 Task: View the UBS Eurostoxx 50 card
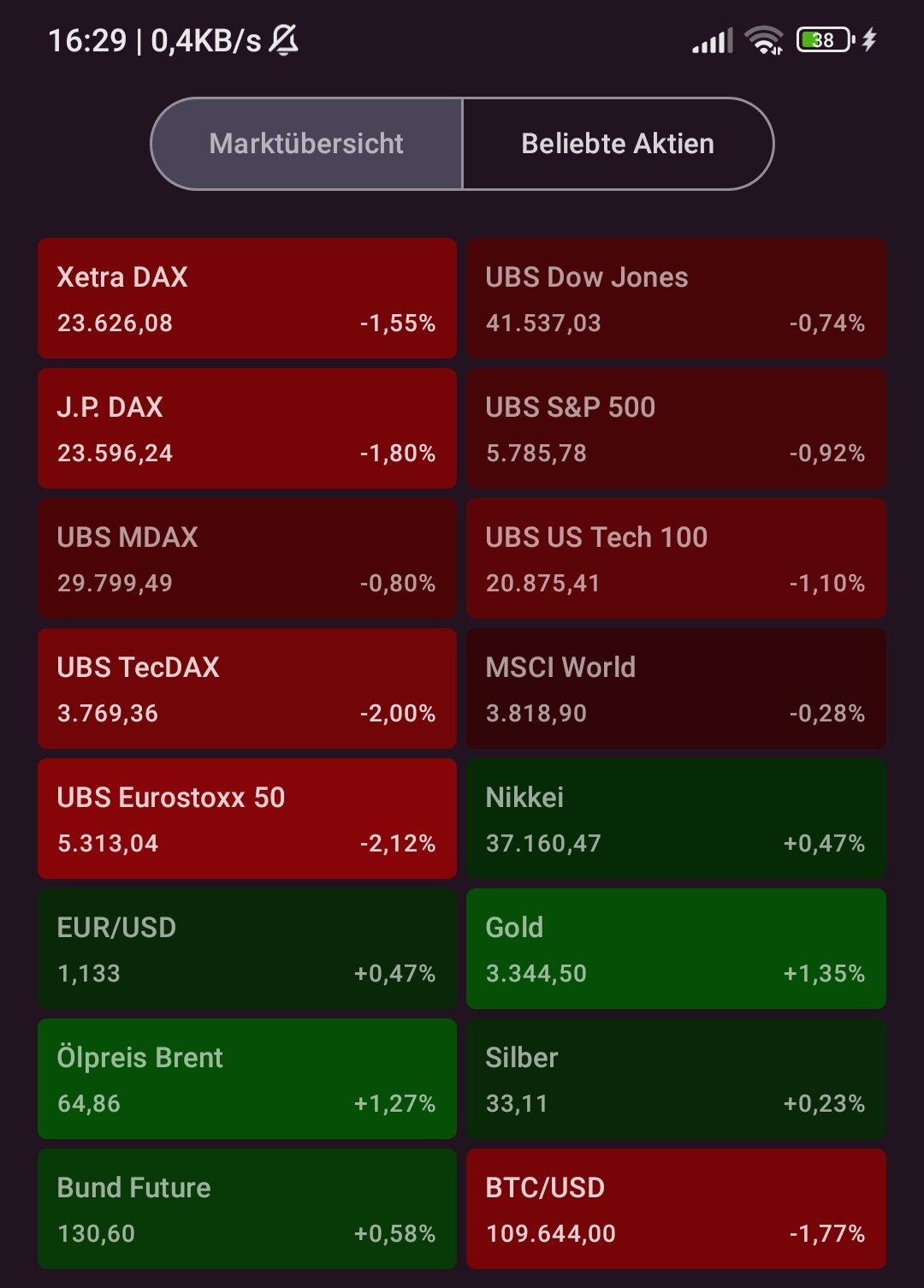pos(247,819)
